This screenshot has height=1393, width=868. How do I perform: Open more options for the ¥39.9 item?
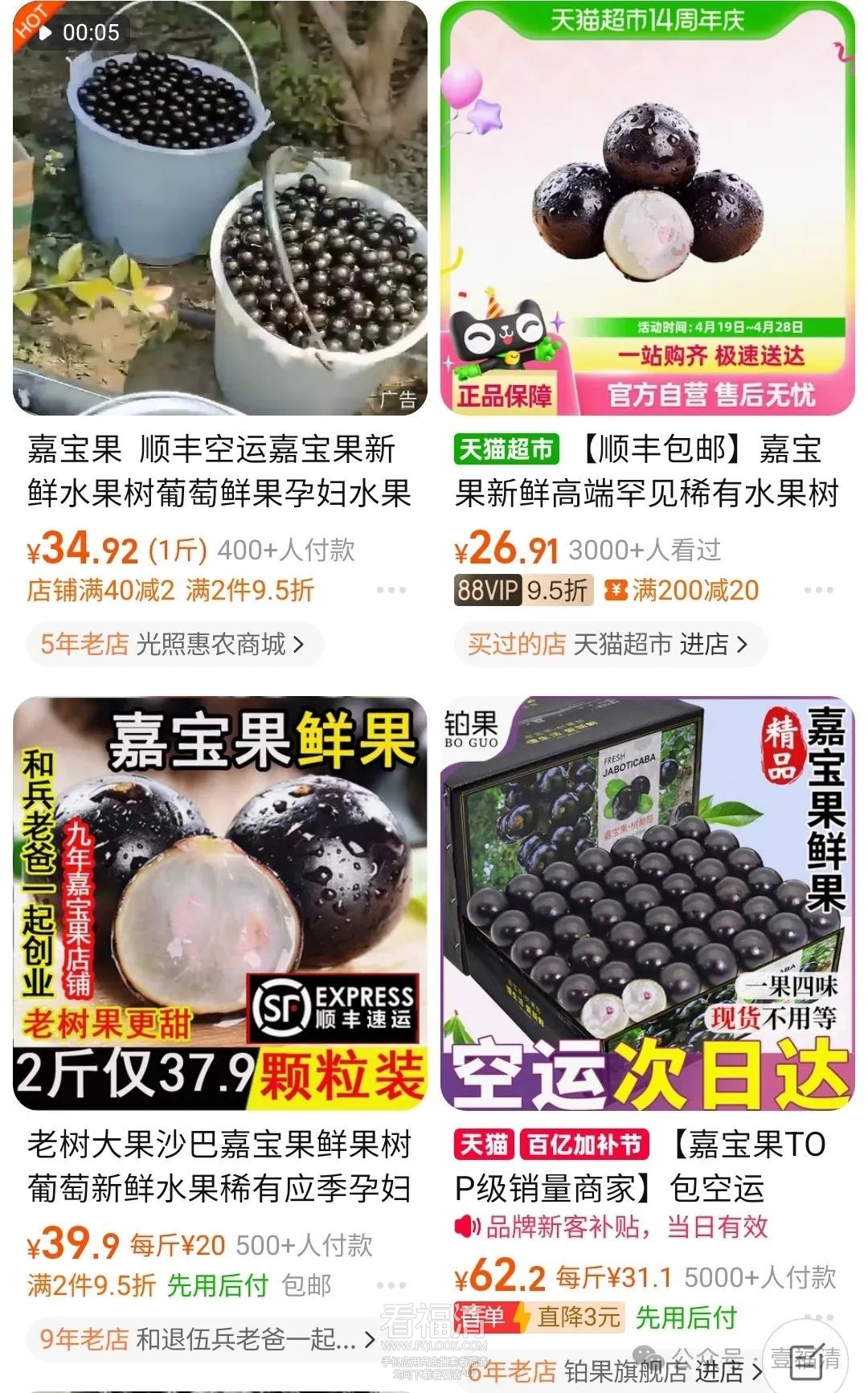point(391,1285)
